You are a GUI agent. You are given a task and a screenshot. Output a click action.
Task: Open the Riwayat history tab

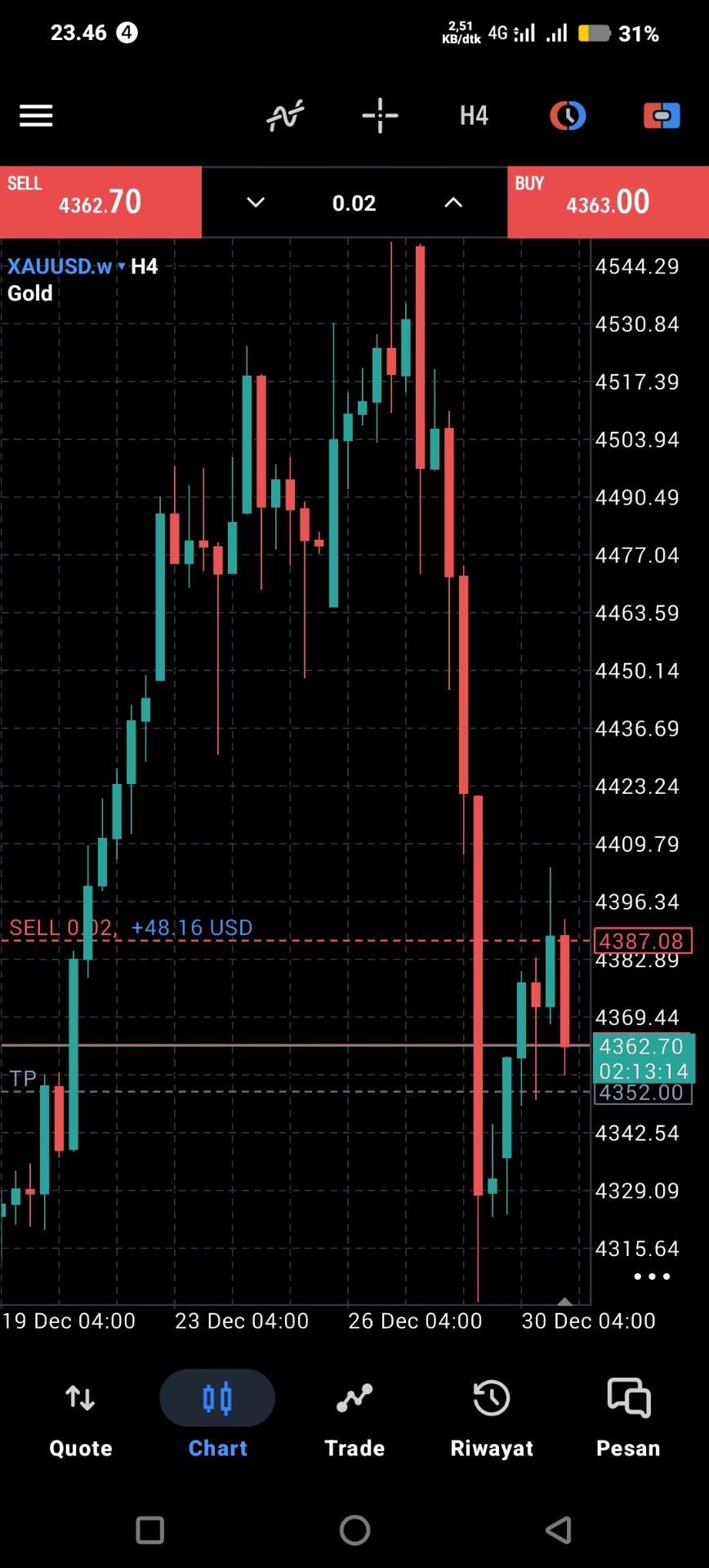[491, 1419]
